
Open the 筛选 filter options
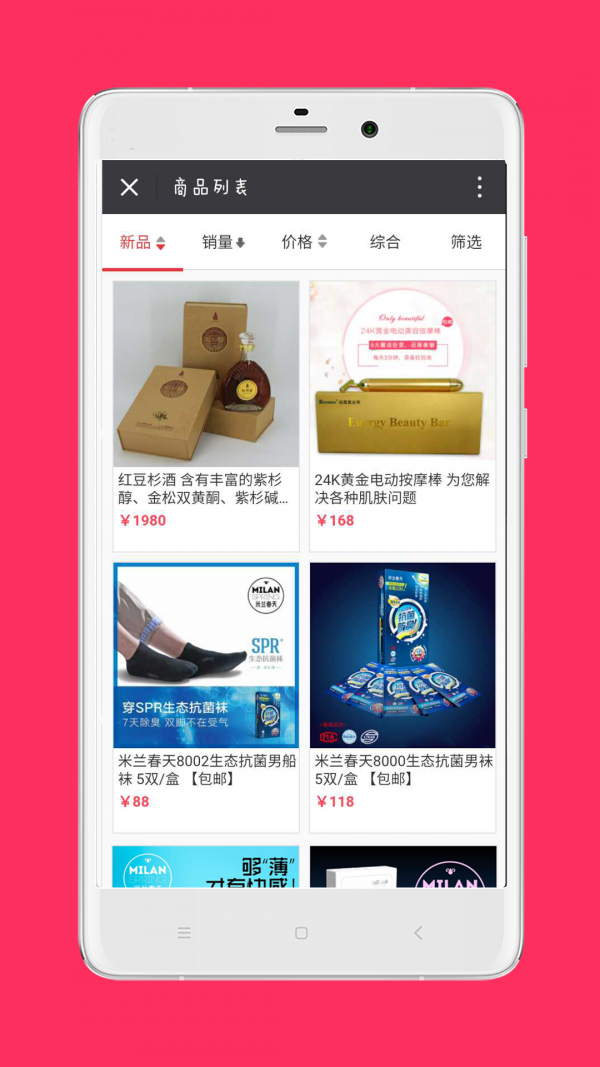466,242
